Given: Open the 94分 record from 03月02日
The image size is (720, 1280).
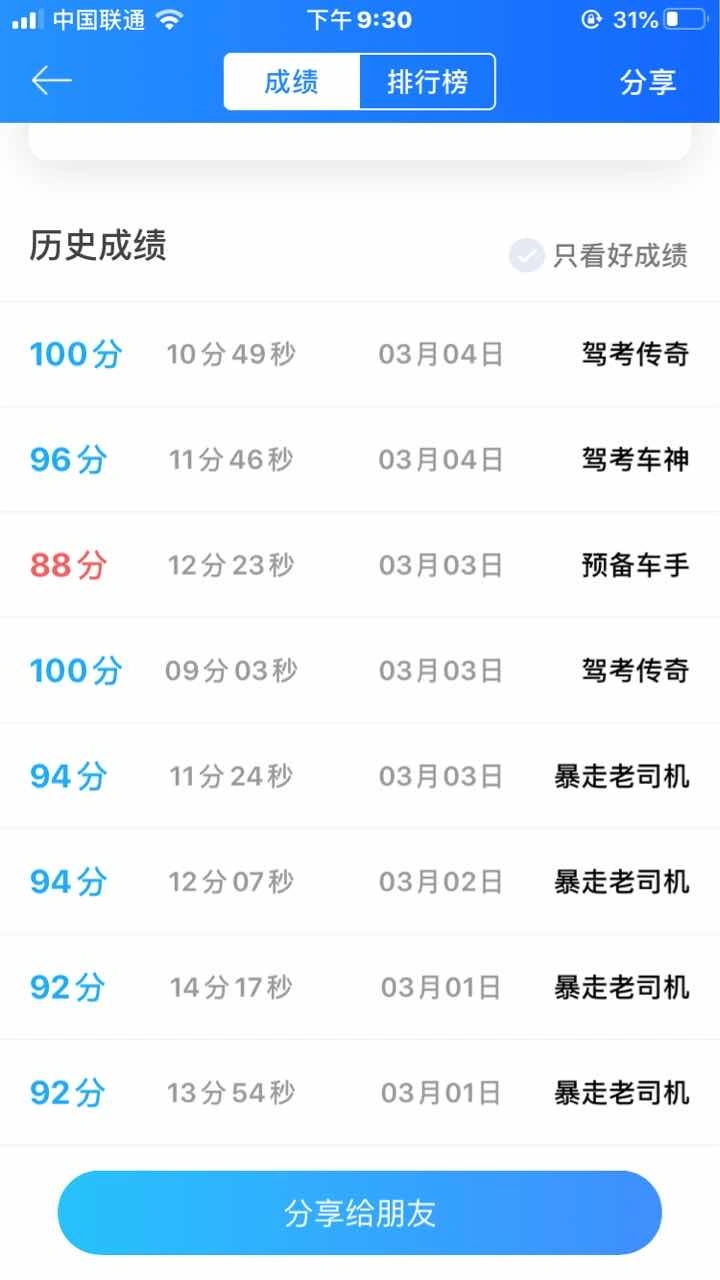Looking at the screenshot, I should click(x=360, y=882).
